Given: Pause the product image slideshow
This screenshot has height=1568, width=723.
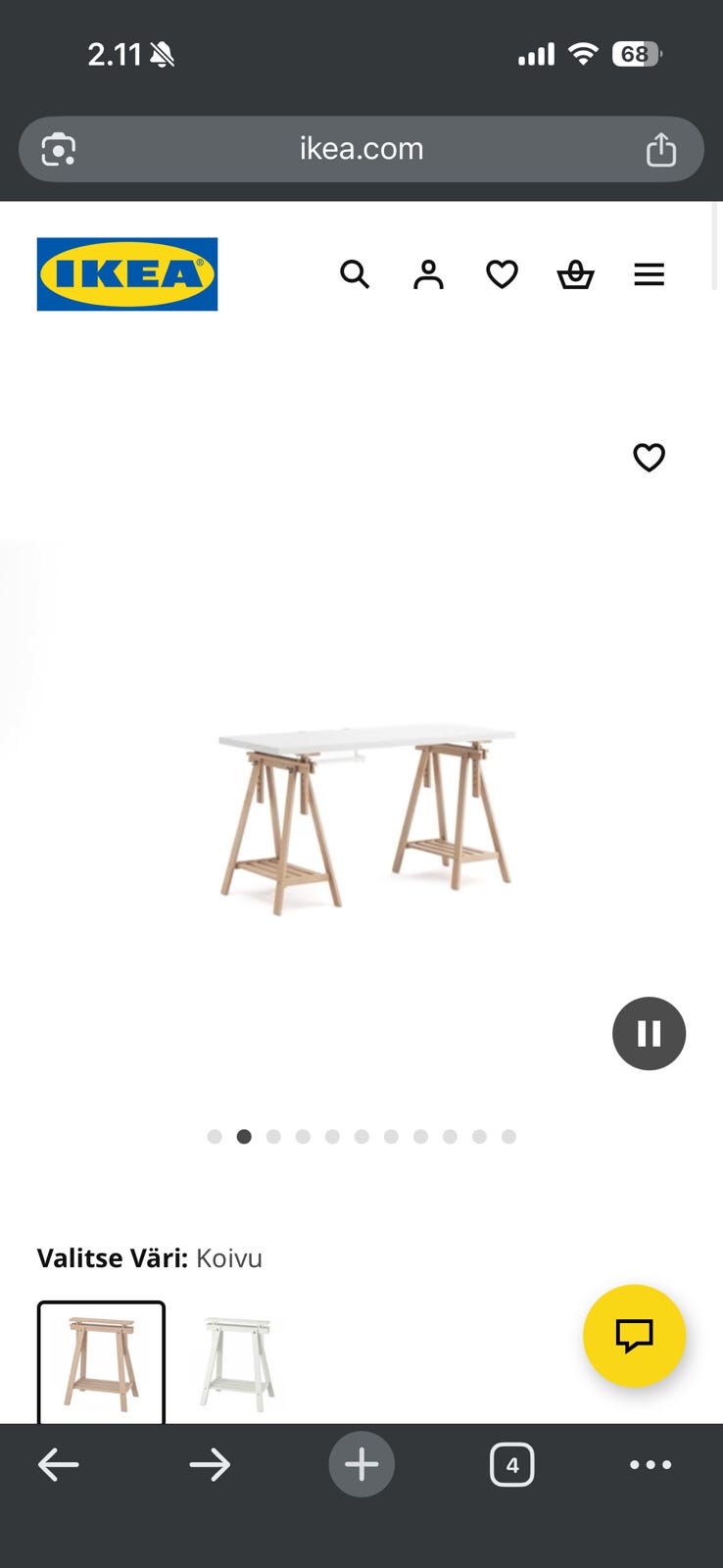Looking at the screenshot, I should tap(649, 1033).
